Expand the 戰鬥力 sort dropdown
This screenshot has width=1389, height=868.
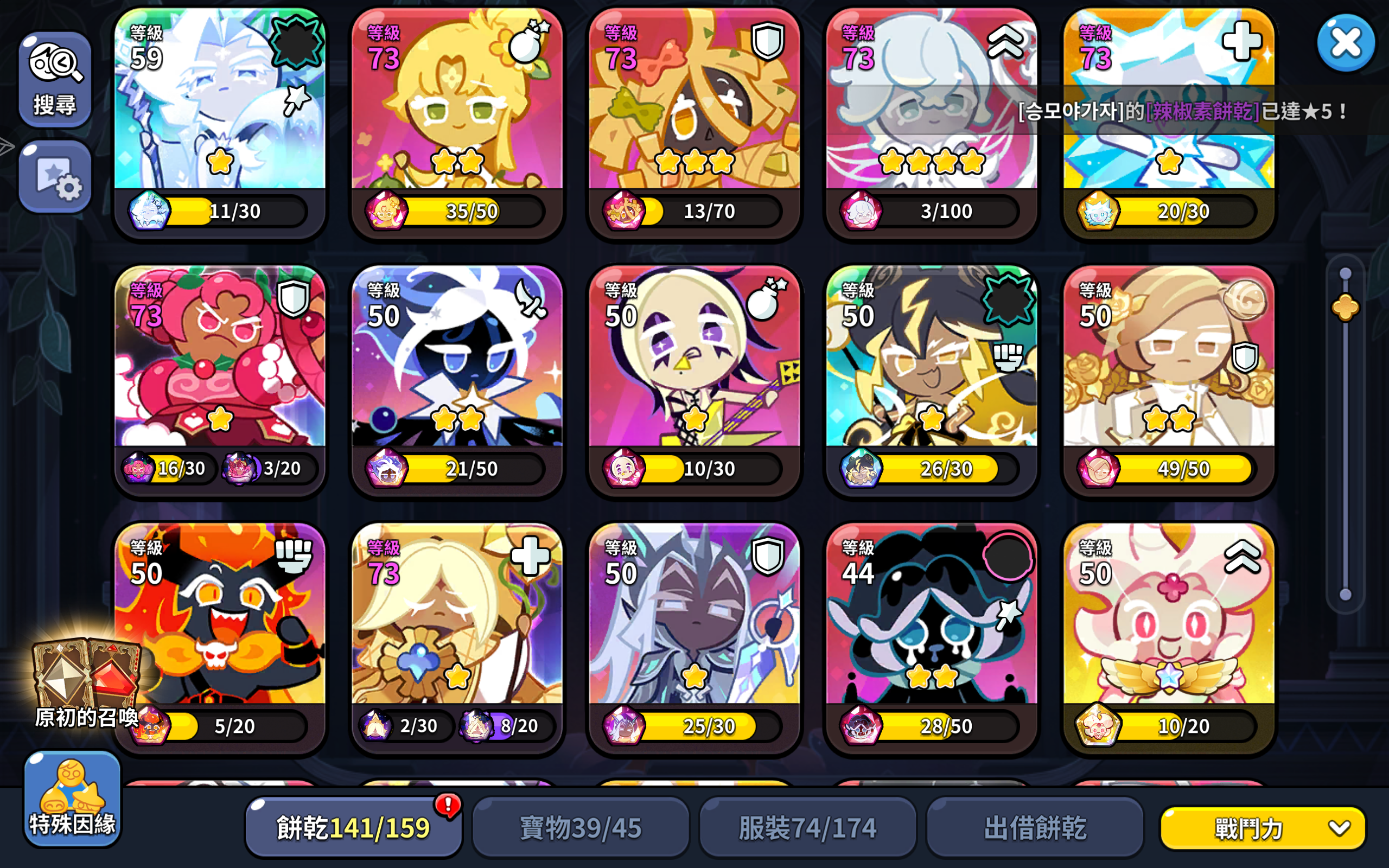tap(1262, 828)
